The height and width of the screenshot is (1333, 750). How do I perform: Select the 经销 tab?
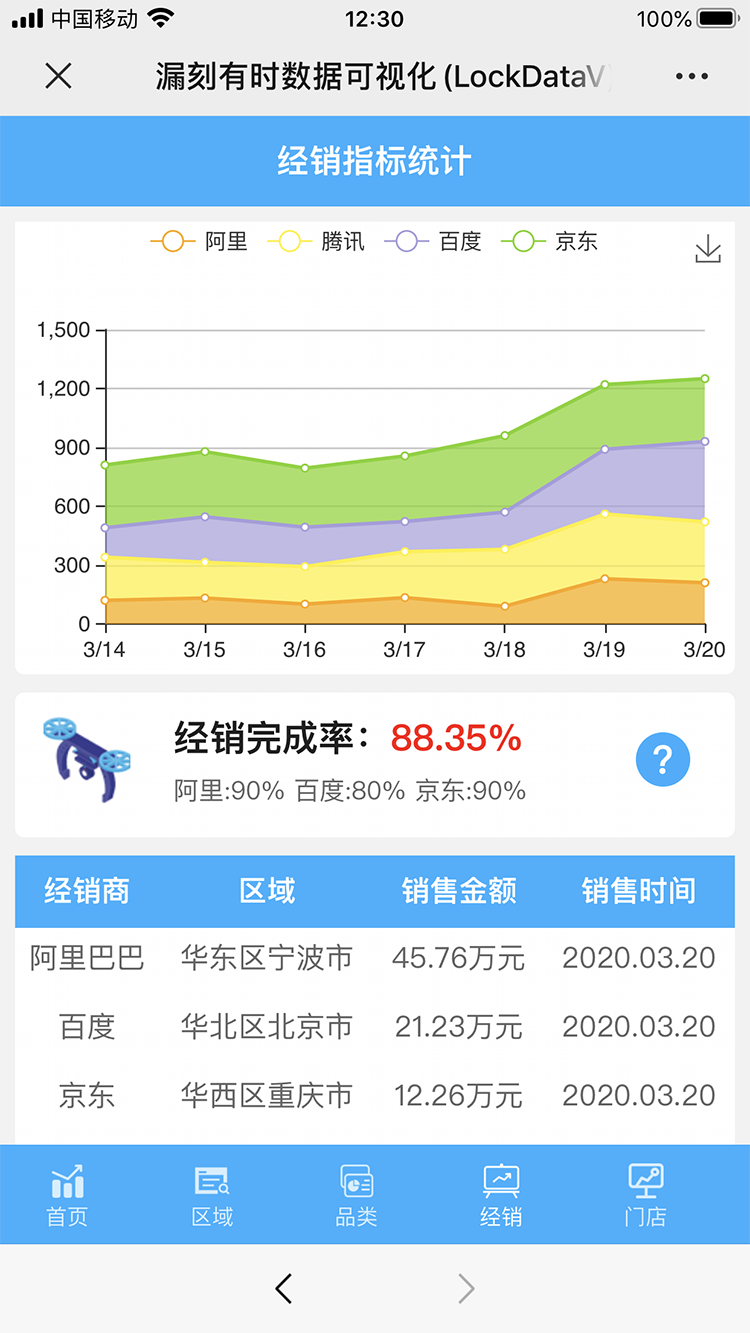pos(500,1194)
